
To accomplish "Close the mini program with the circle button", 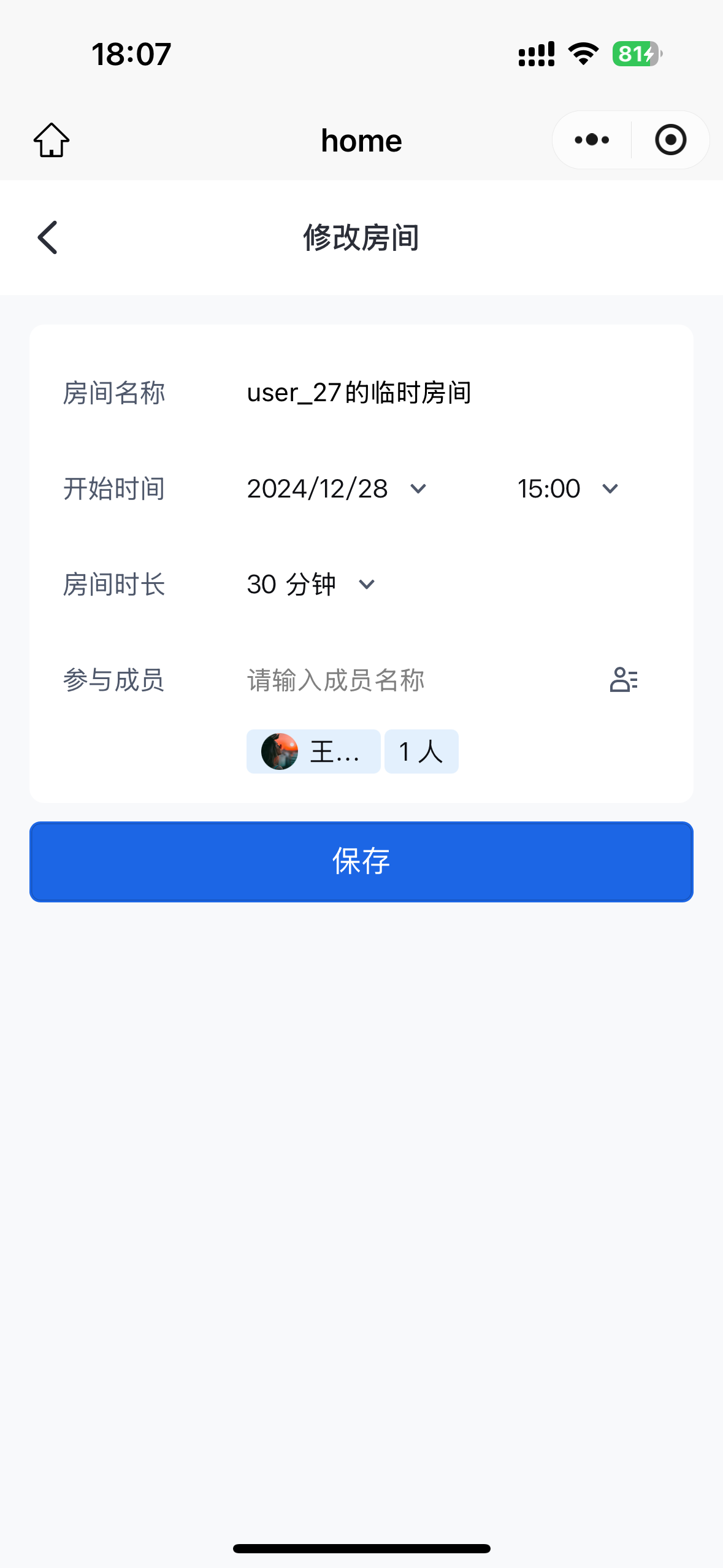I will 670,140.
